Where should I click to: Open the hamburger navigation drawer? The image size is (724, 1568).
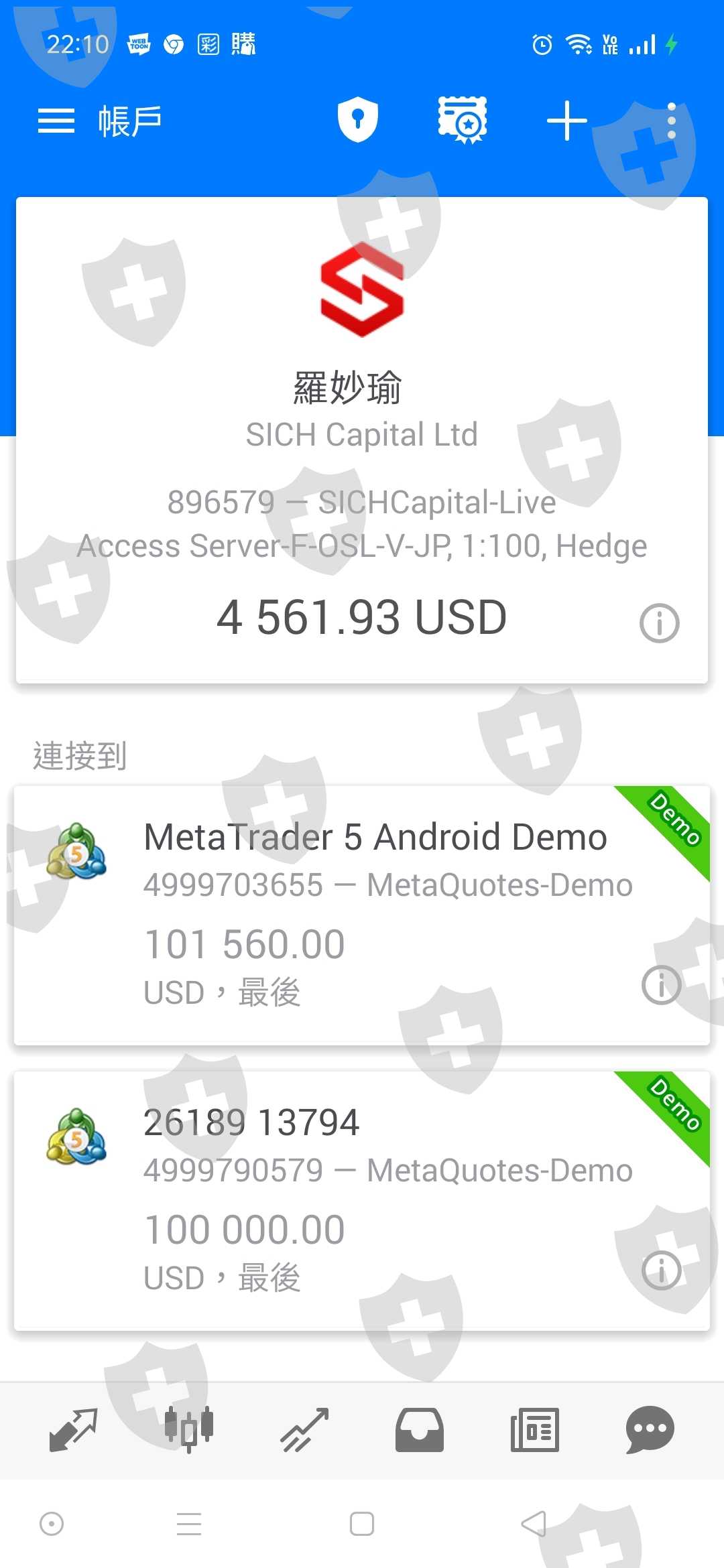coord(56,121)
